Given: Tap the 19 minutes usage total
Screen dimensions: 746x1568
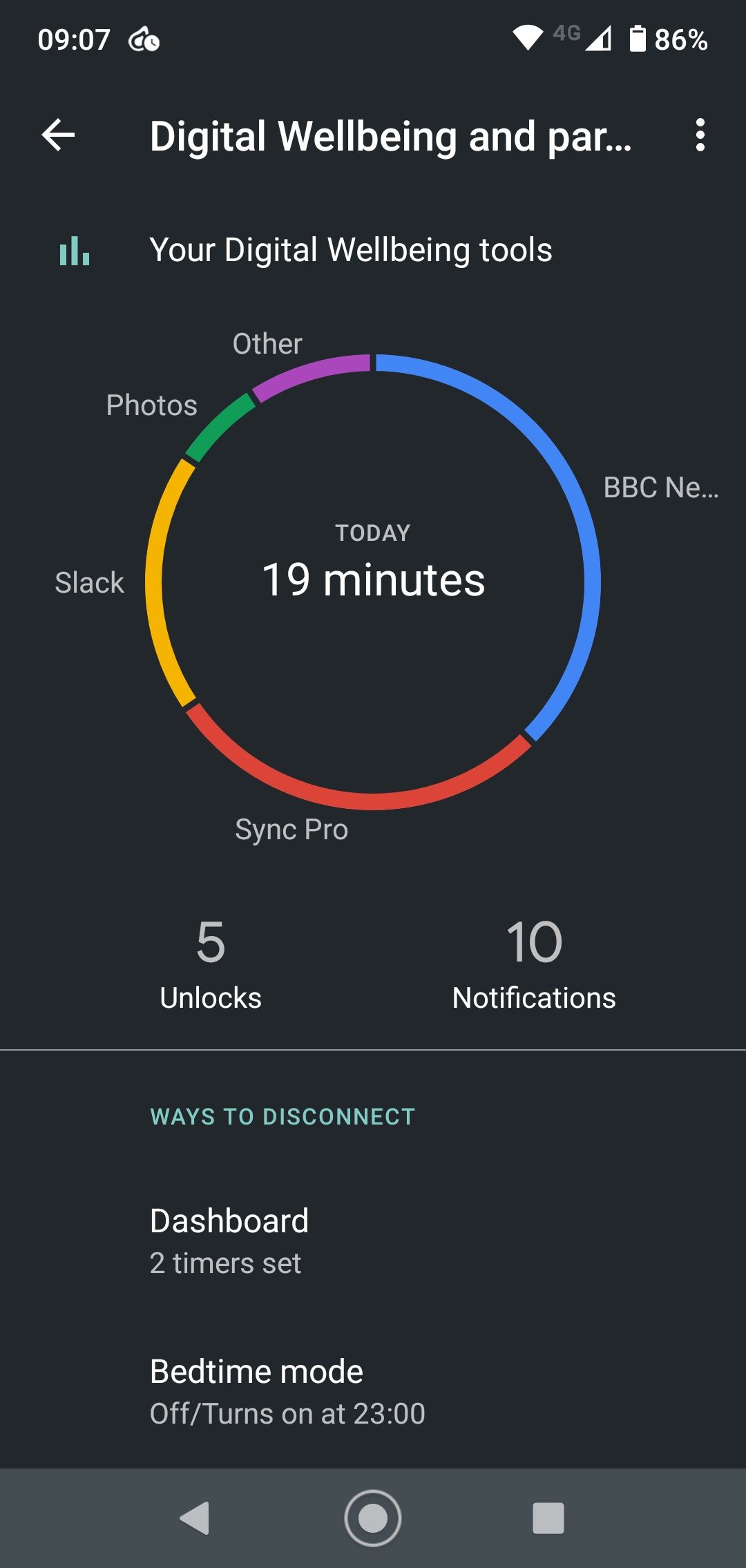Looking at the screenshot, I should 373,580.
